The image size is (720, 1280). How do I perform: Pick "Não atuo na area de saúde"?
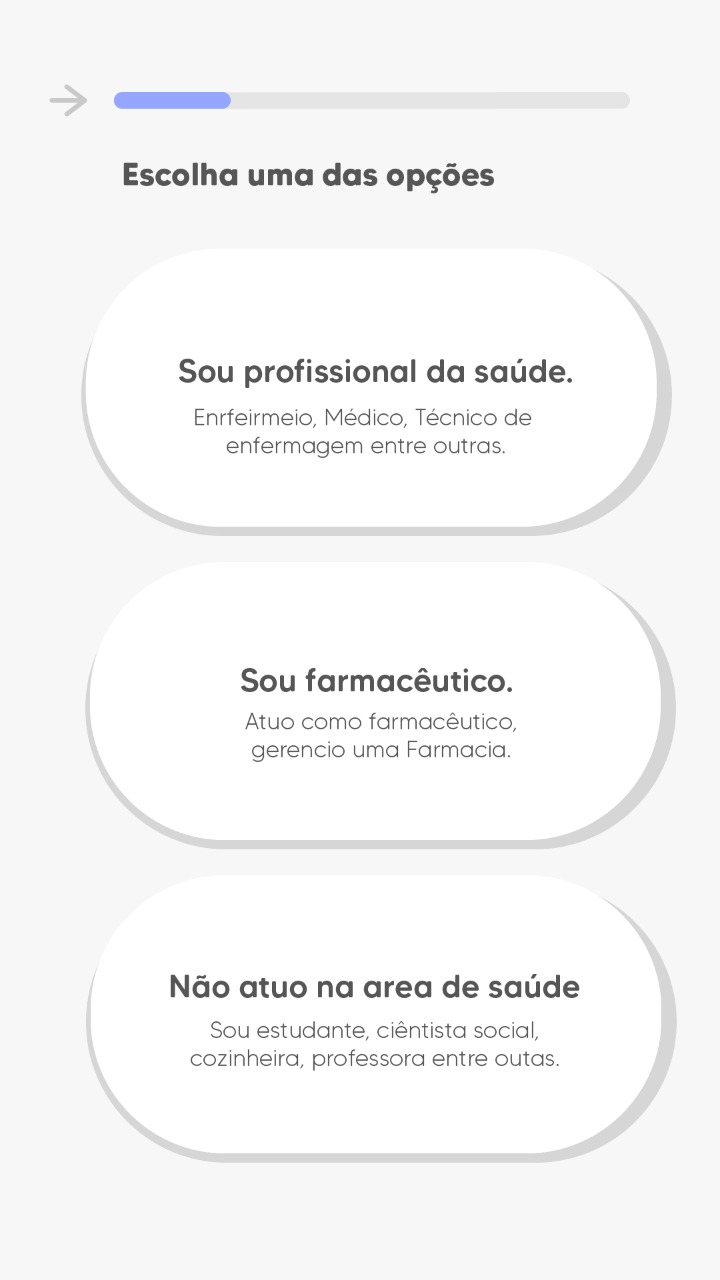click(x=375, y=1015)
